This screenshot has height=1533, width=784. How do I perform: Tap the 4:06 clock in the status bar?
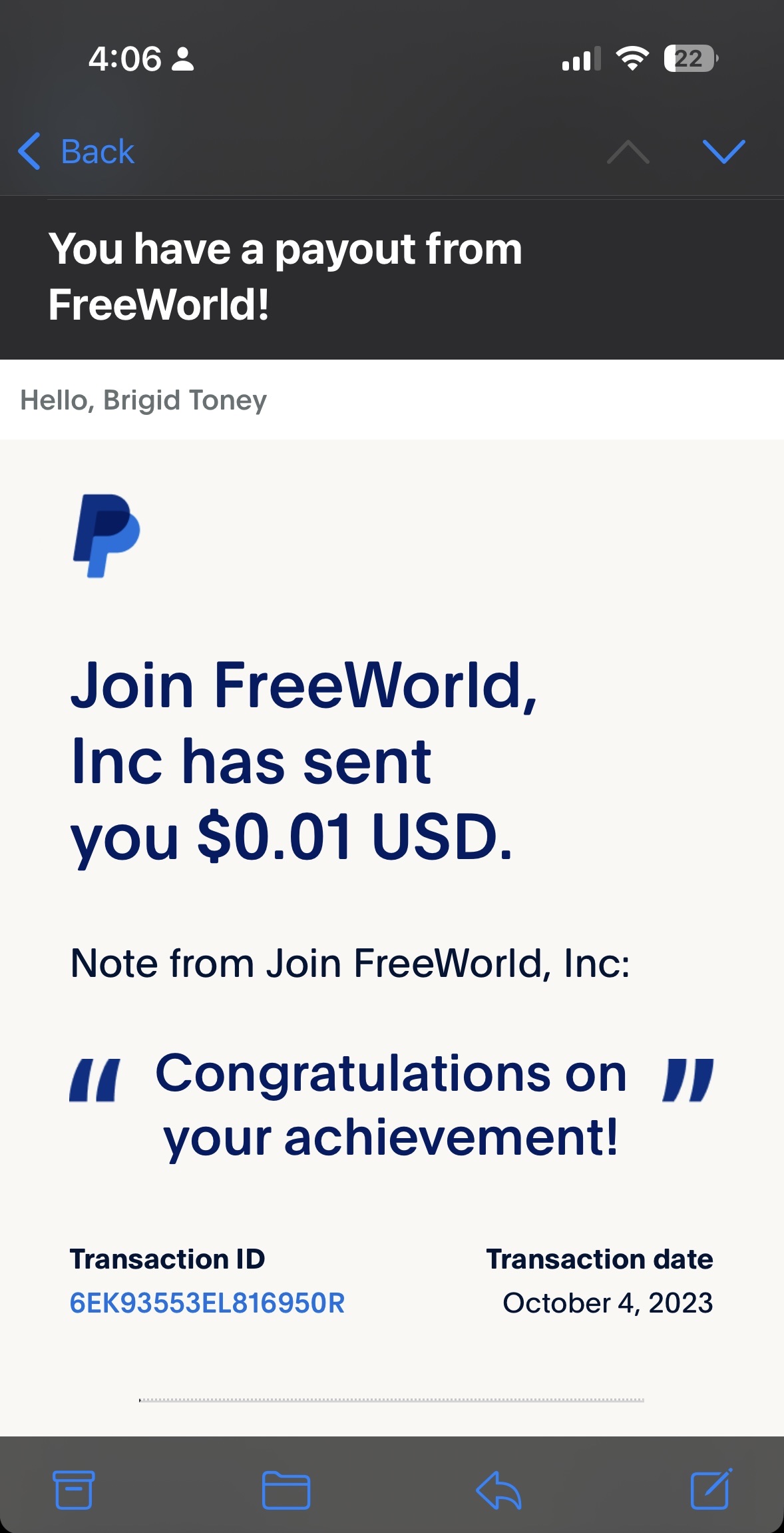pos(126,60)
